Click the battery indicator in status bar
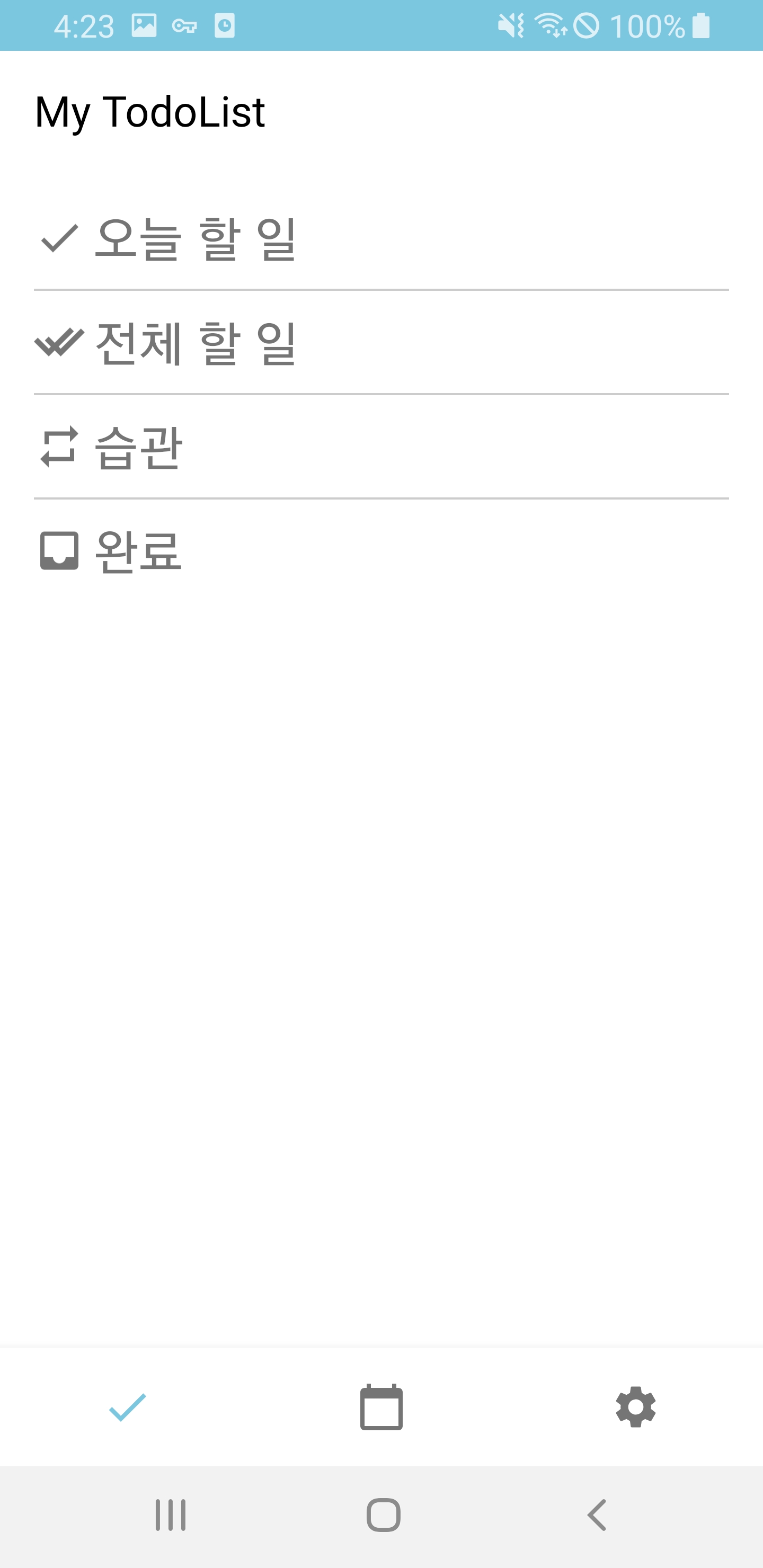 700,25
